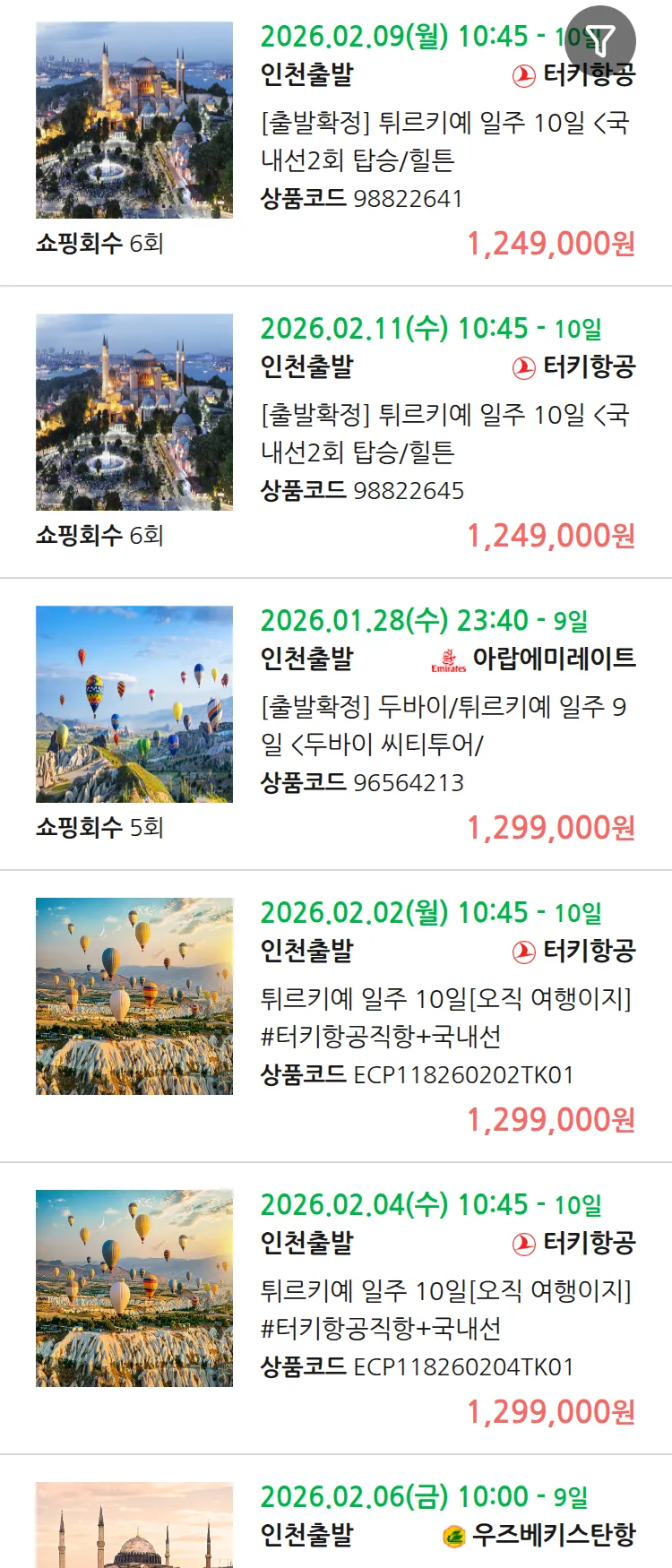Image resolution: width=672 pixels, height=1568 pixels.
Task: Open product ECP118260202TK01 departing 2026.02.02
Action: coord(444,1018)
